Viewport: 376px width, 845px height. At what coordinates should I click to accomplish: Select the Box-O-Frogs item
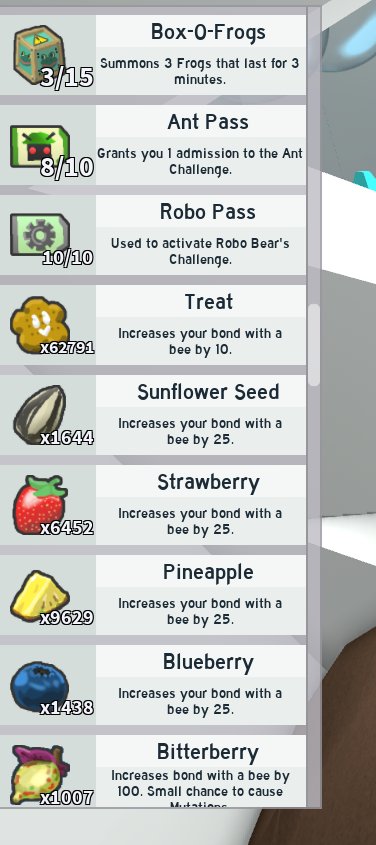[153, 55]
